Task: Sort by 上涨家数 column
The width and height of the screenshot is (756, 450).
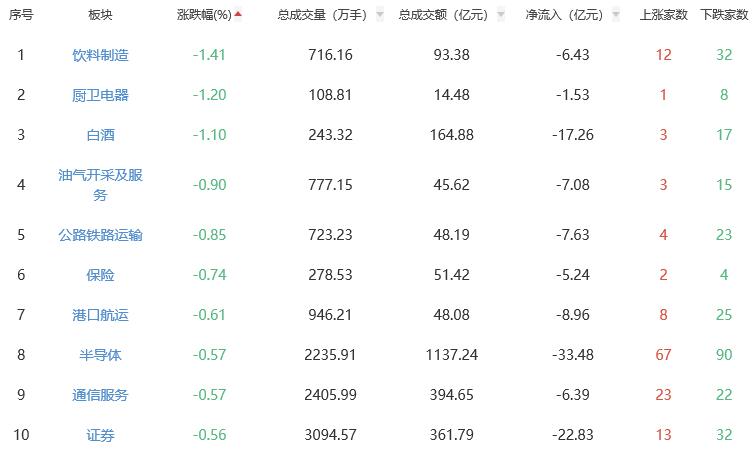Action: pos(662,15)
